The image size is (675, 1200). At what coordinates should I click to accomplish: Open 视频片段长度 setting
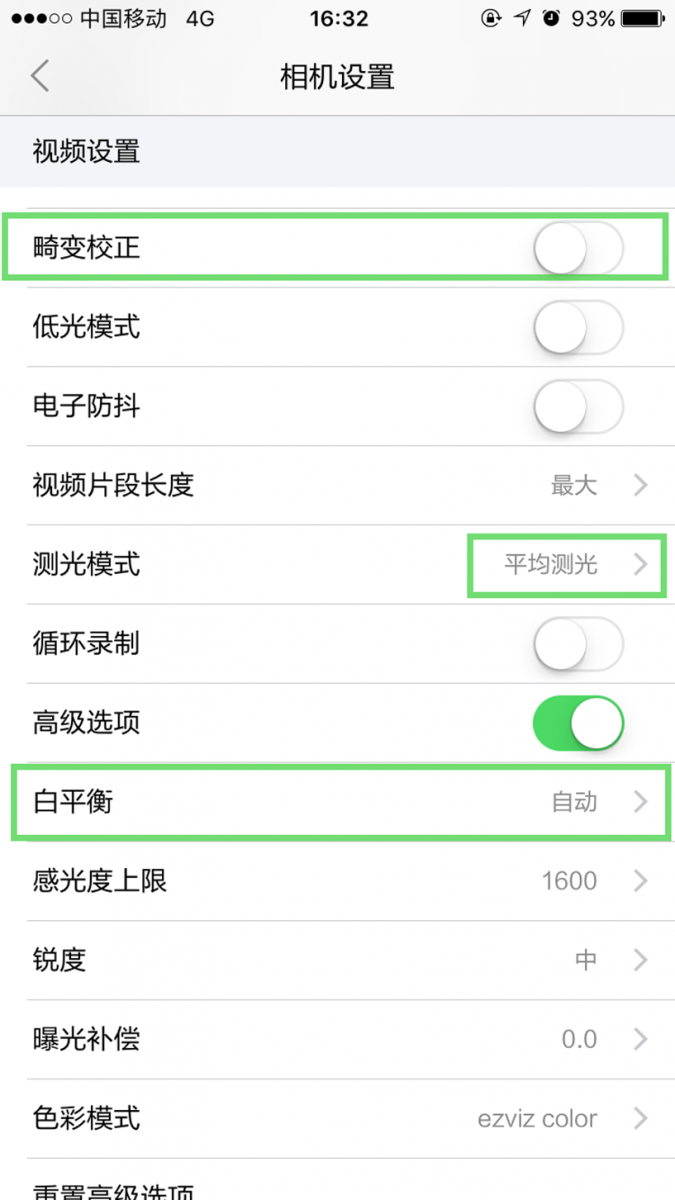point(338,486)
